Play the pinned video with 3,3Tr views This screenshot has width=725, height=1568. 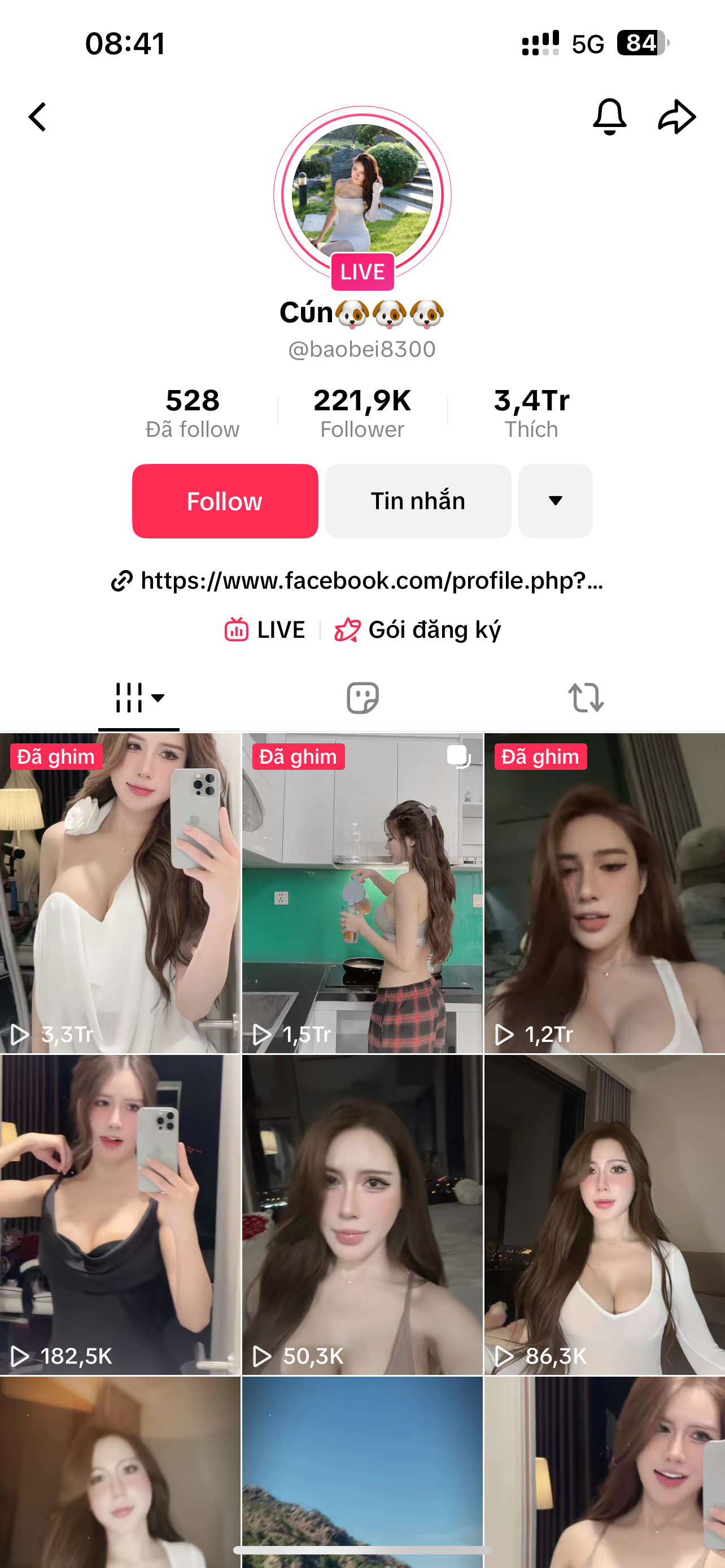coord(120,893)
